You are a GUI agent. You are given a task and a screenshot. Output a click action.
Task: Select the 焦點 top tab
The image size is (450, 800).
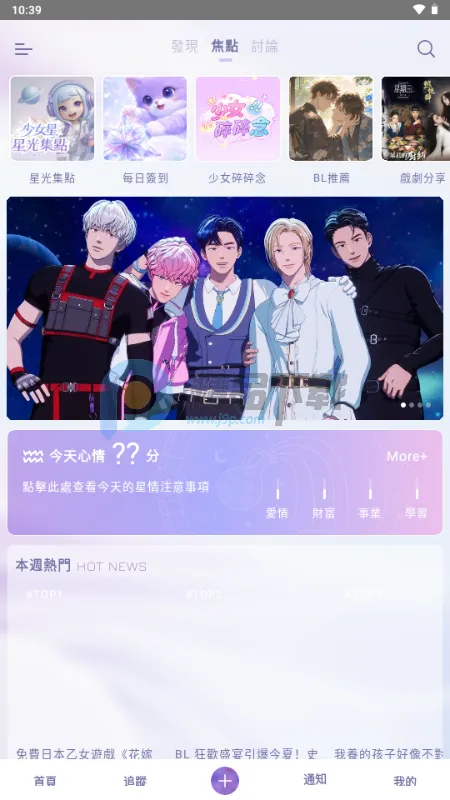click(x=225, y=47)
